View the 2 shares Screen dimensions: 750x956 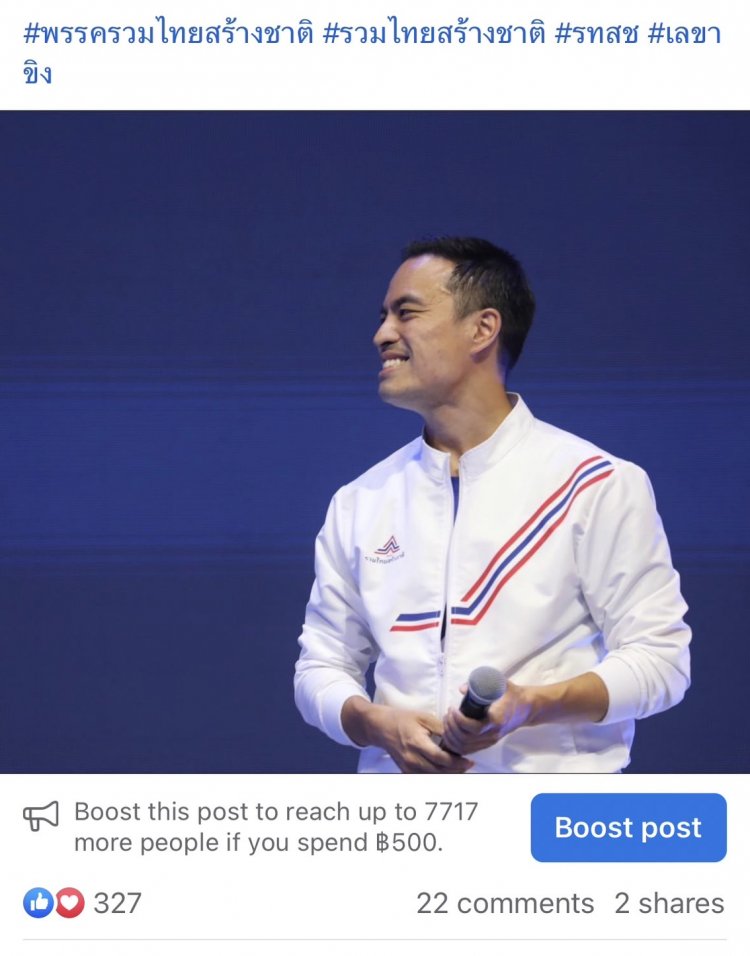[x=669, y=903]
